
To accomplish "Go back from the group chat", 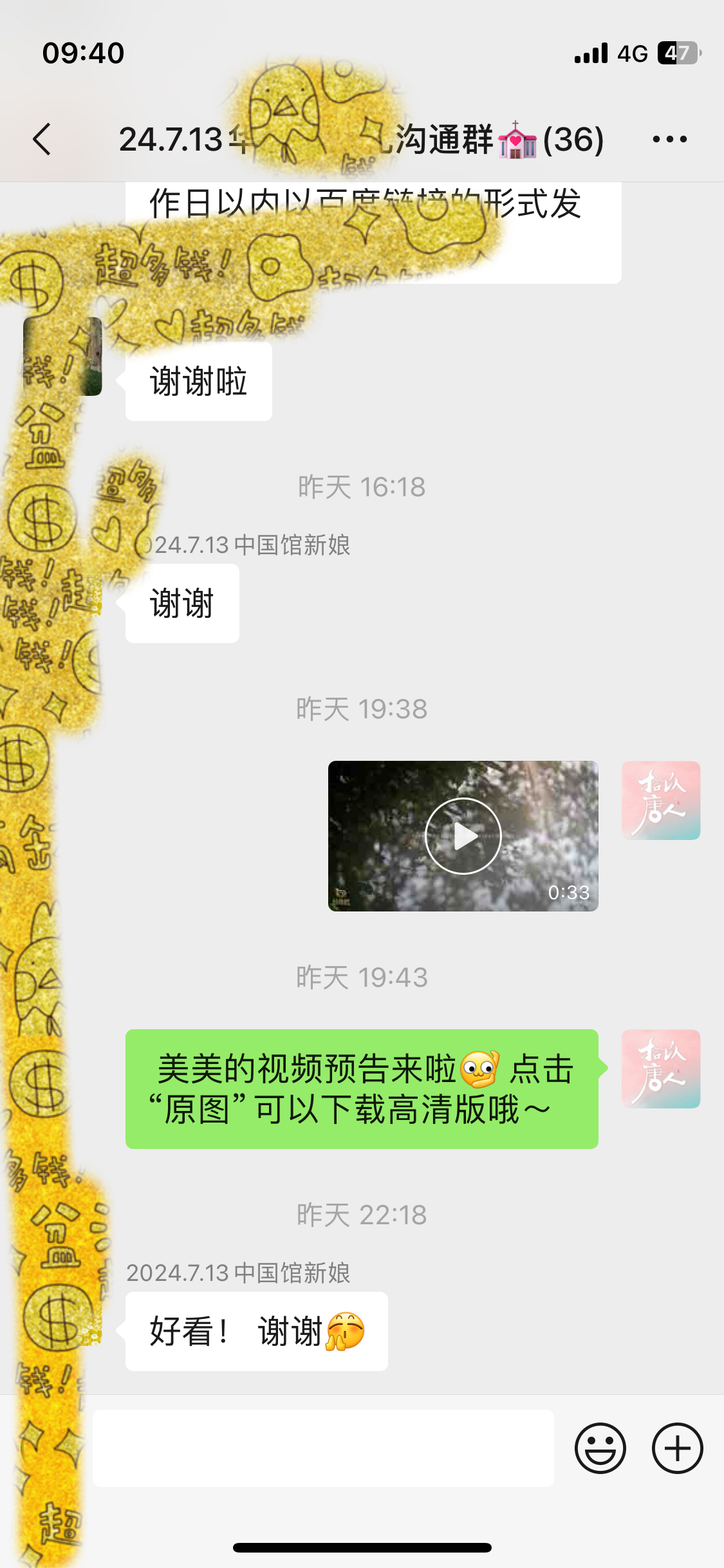I will (x=42, y=139).
